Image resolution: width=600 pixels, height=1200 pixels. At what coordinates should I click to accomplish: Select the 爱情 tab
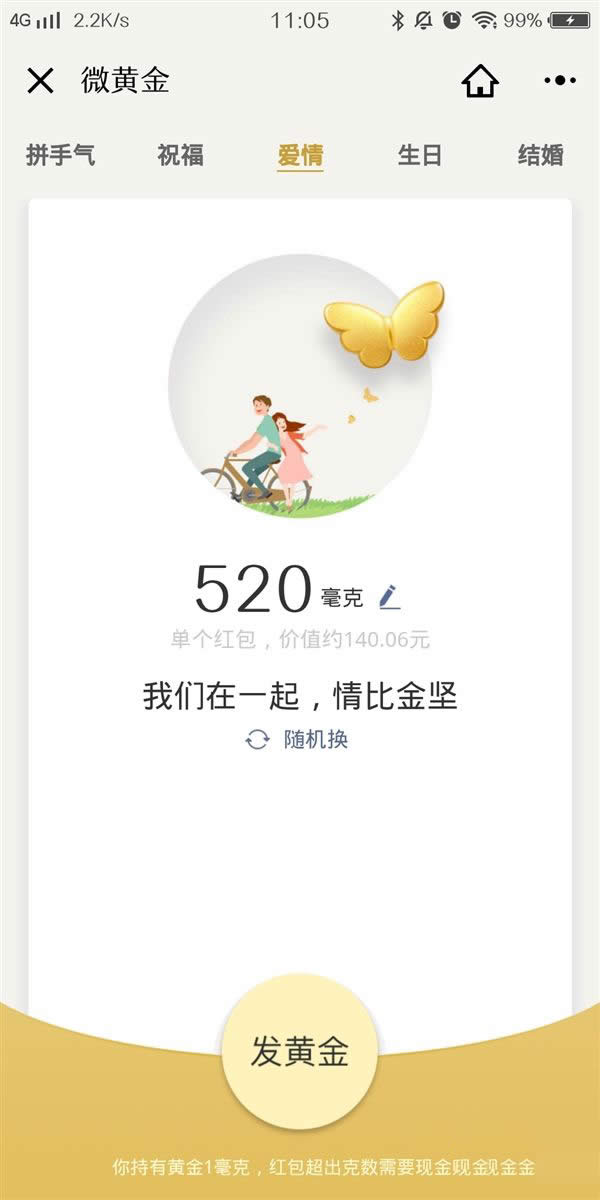(x=300, y=155)
